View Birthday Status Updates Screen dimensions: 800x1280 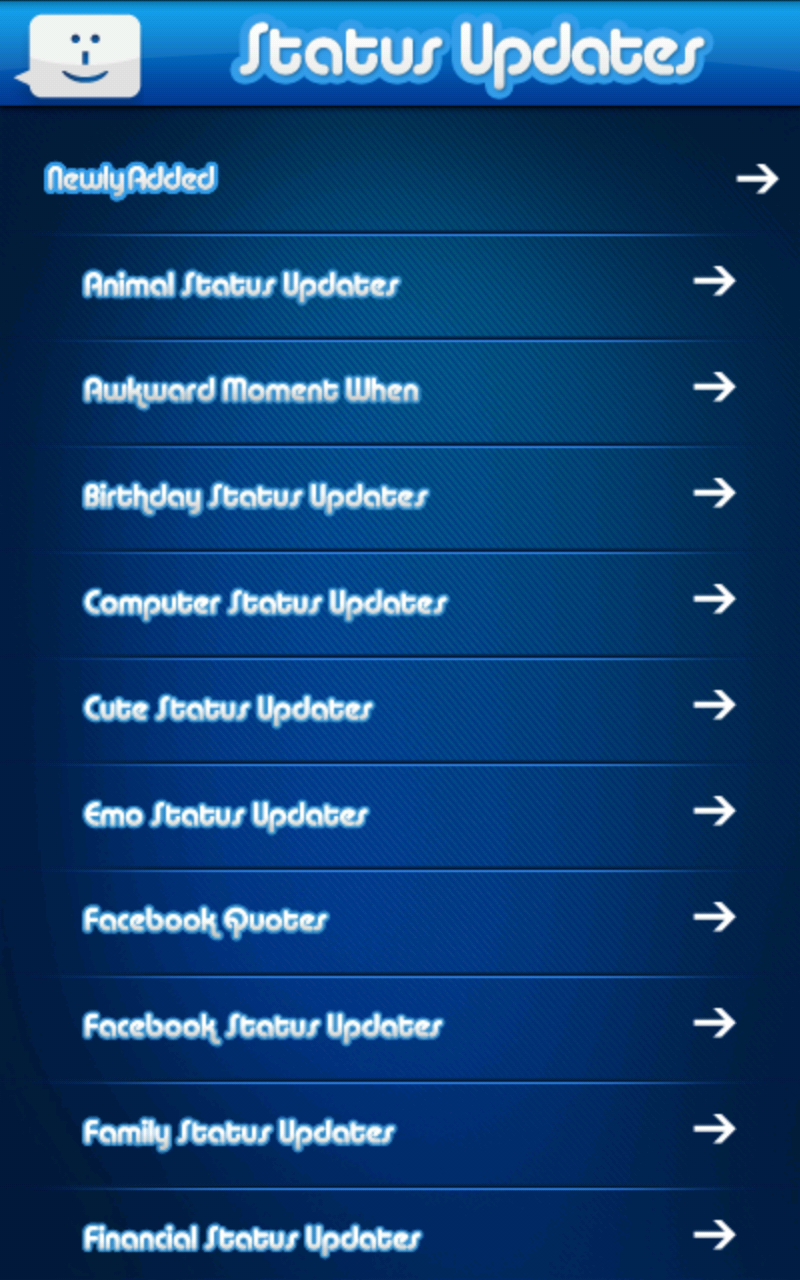255,497
